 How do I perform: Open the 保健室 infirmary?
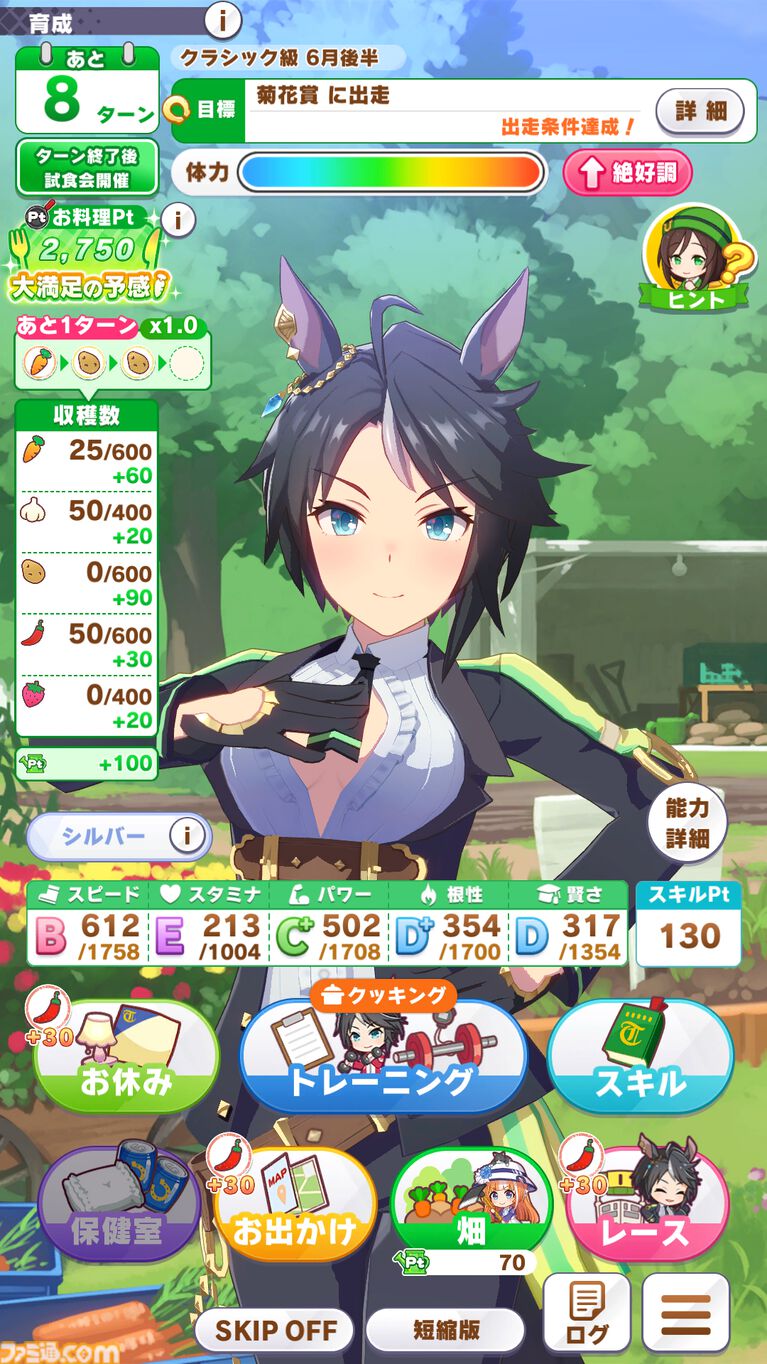click(x=118, y=1207)
